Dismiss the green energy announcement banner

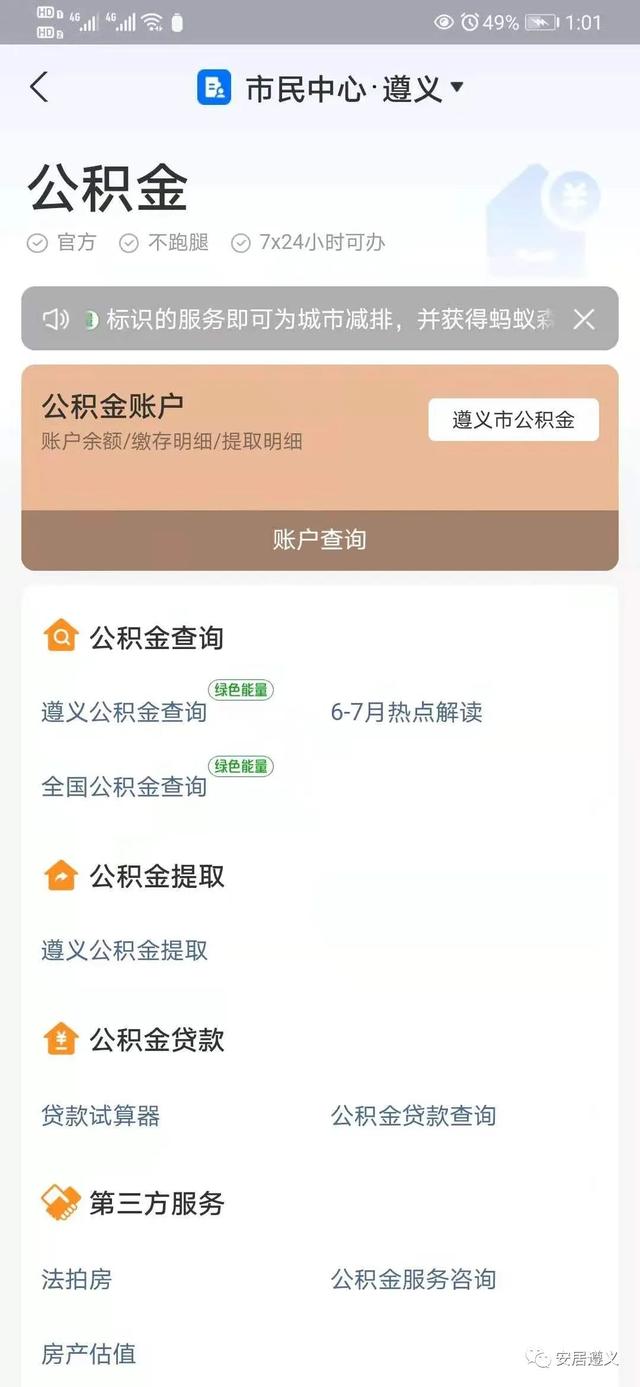584,319
